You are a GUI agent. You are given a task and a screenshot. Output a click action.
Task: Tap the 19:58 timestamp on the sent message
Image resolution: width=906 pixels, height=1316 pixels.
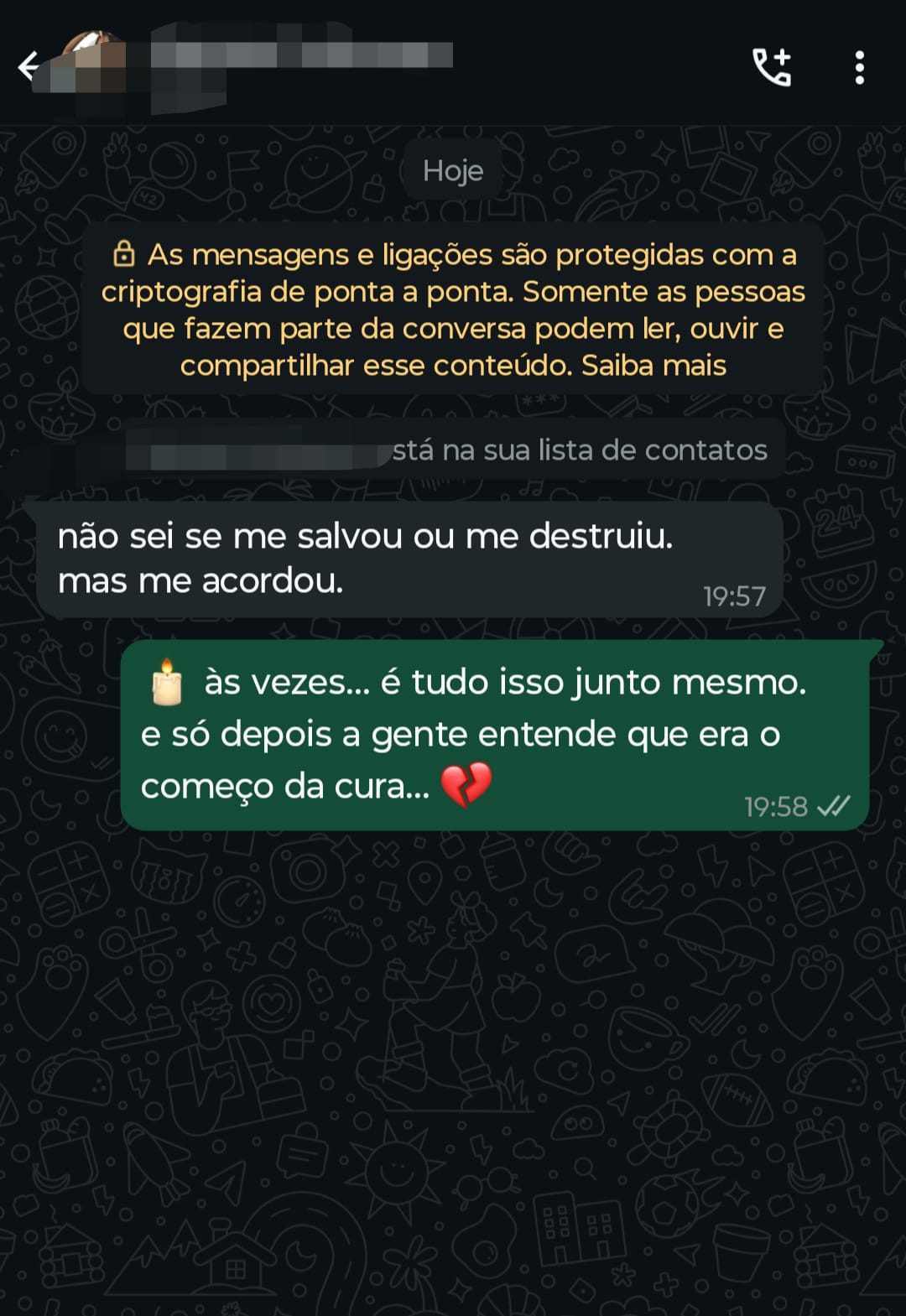[775, 805]
